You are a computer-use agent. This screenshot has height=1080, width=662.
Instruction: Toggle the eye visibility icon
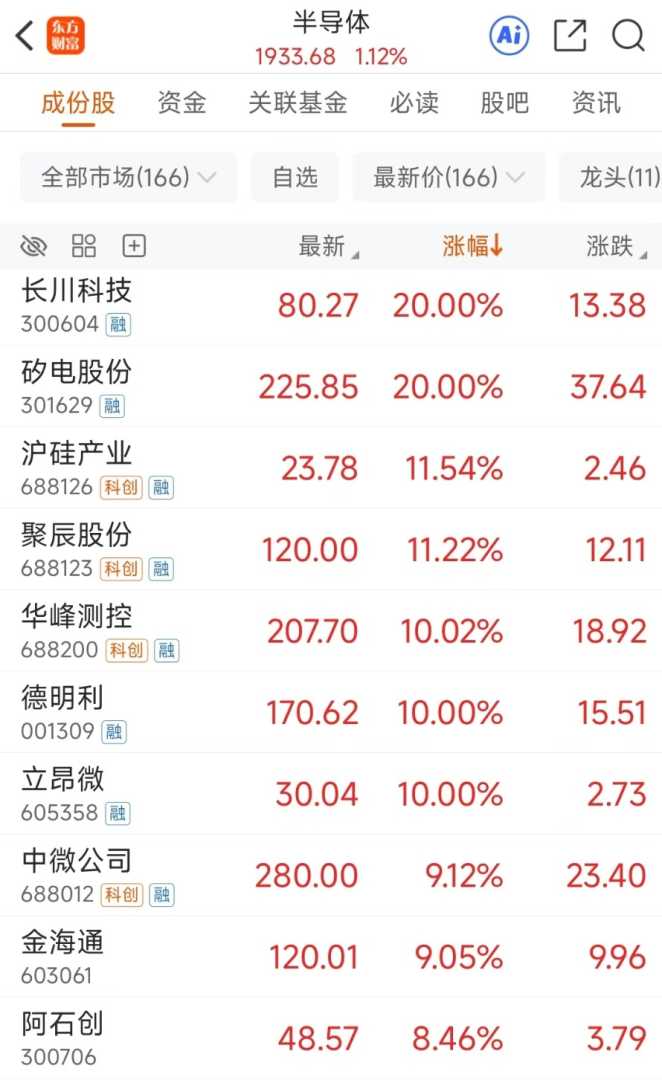tap(34, 246)
